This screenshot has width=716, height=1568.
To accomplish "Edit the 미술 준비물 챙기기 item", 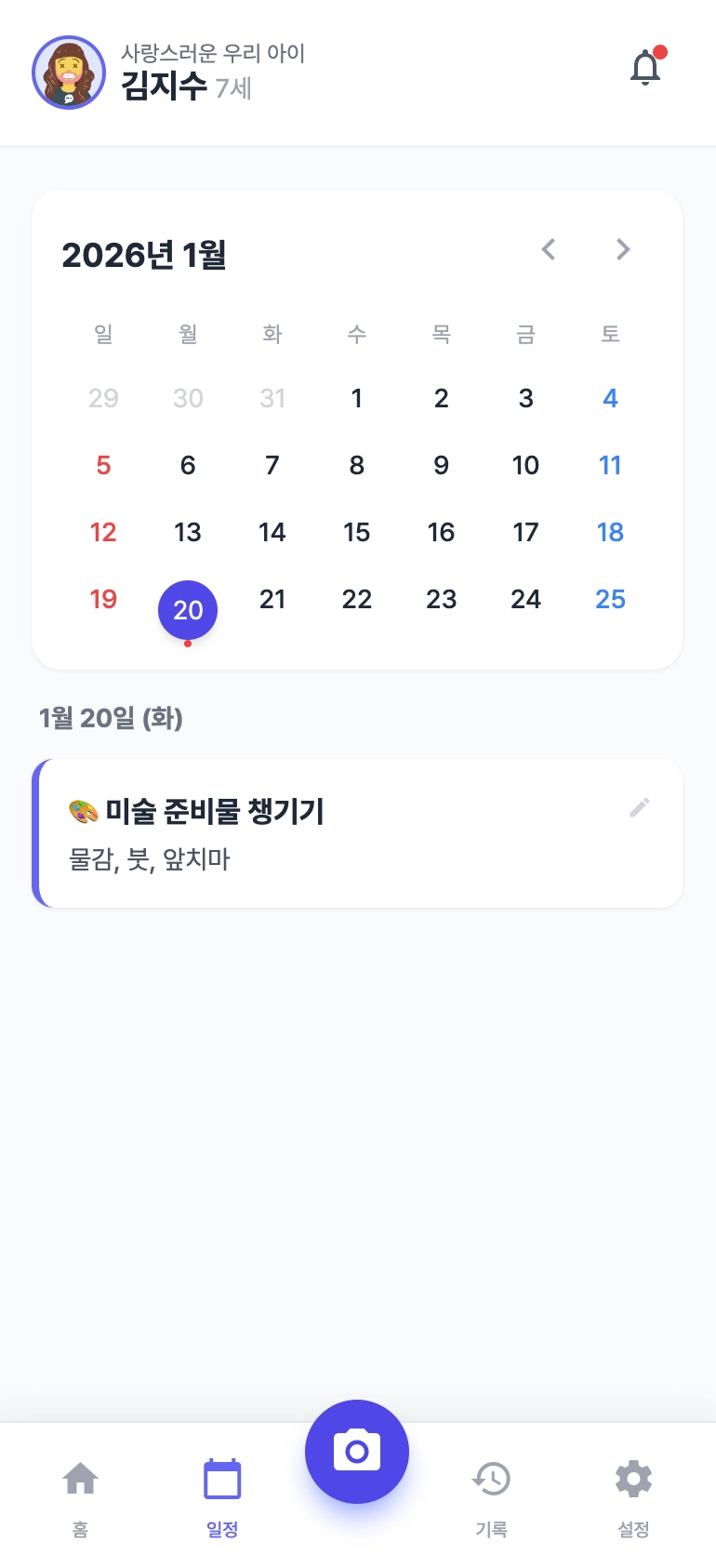I will (x=639, y=807).
